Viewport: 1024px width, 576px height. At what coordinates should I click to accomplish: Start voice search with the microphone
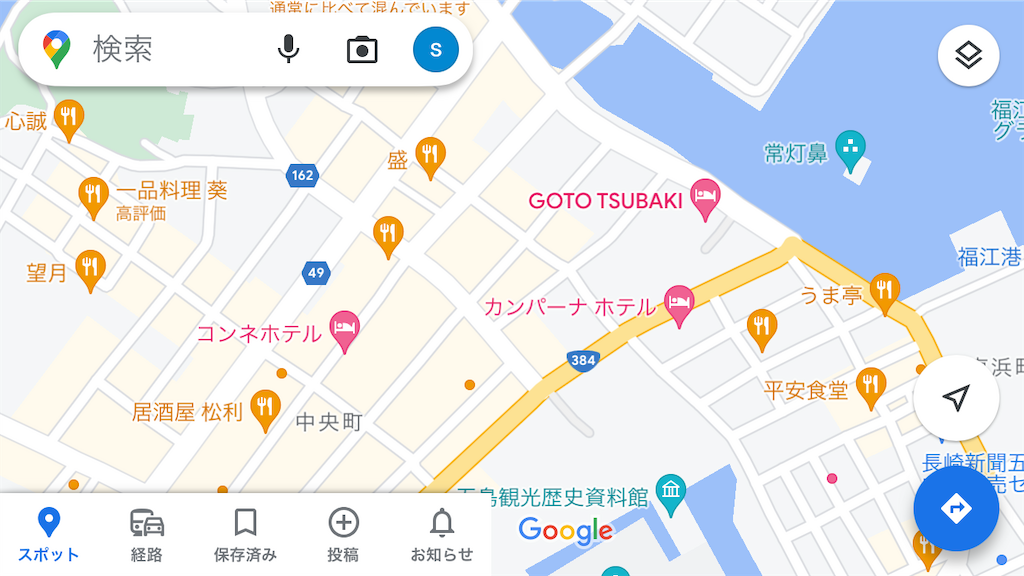288,49
